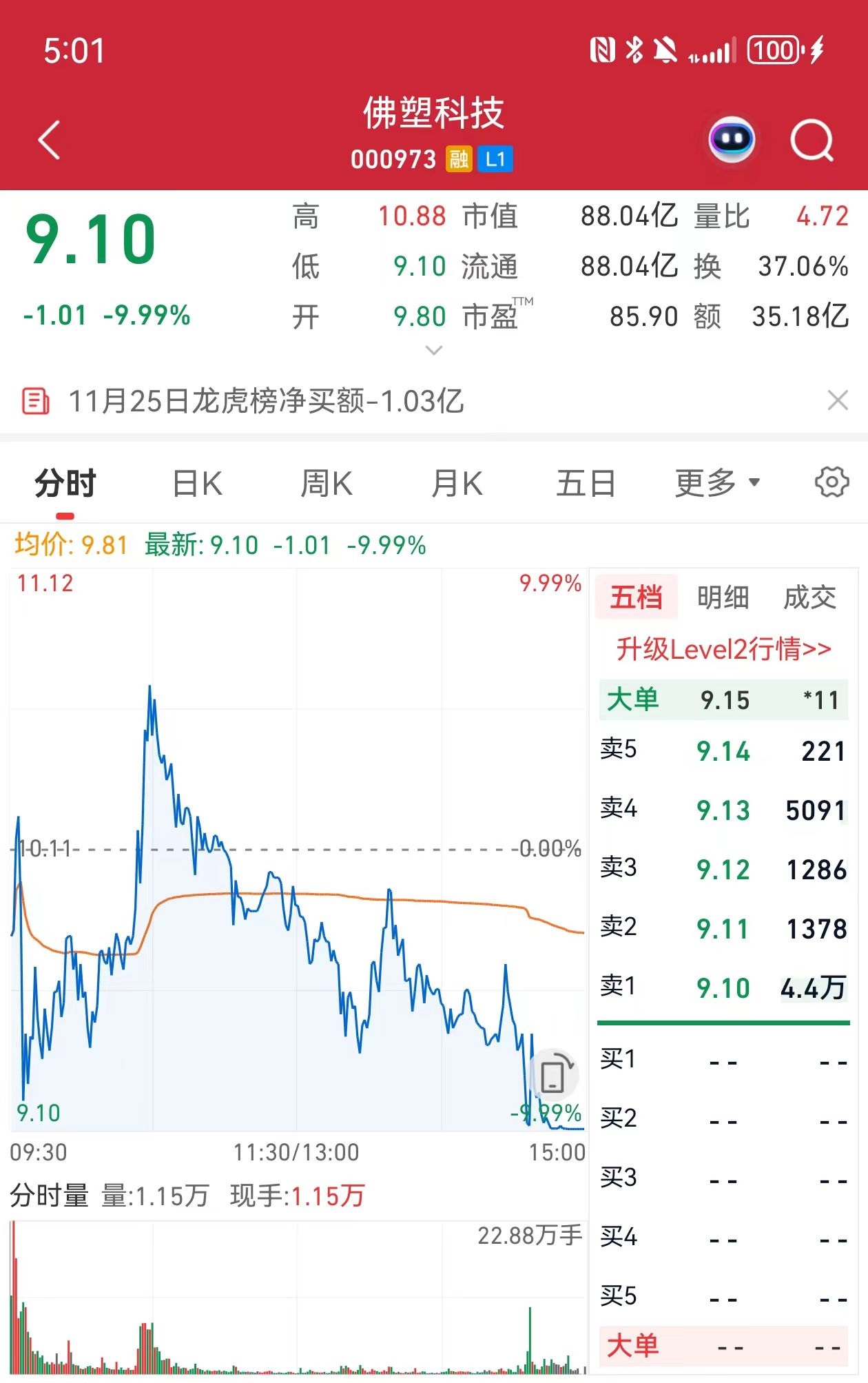The image size is (868, 1383).
Task: Open the 更多 chart period dropdown
Action: (x=716, y=484)
